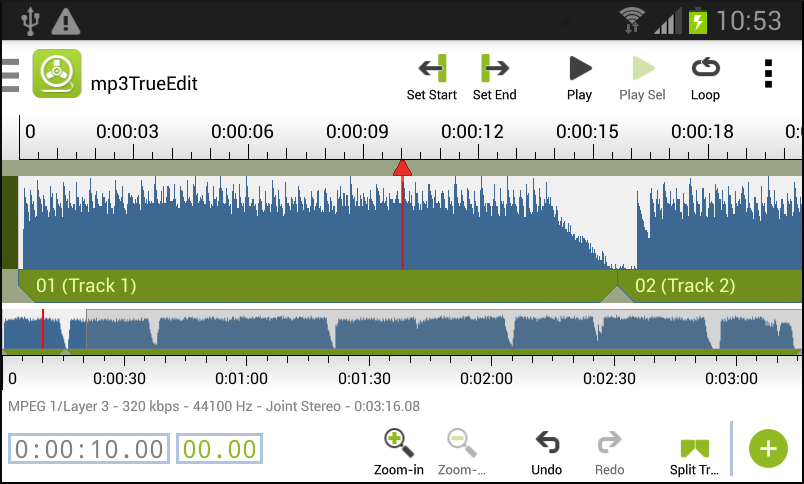804x484 pixels.
Task: Play the audio track
Action: click(579, 78)
